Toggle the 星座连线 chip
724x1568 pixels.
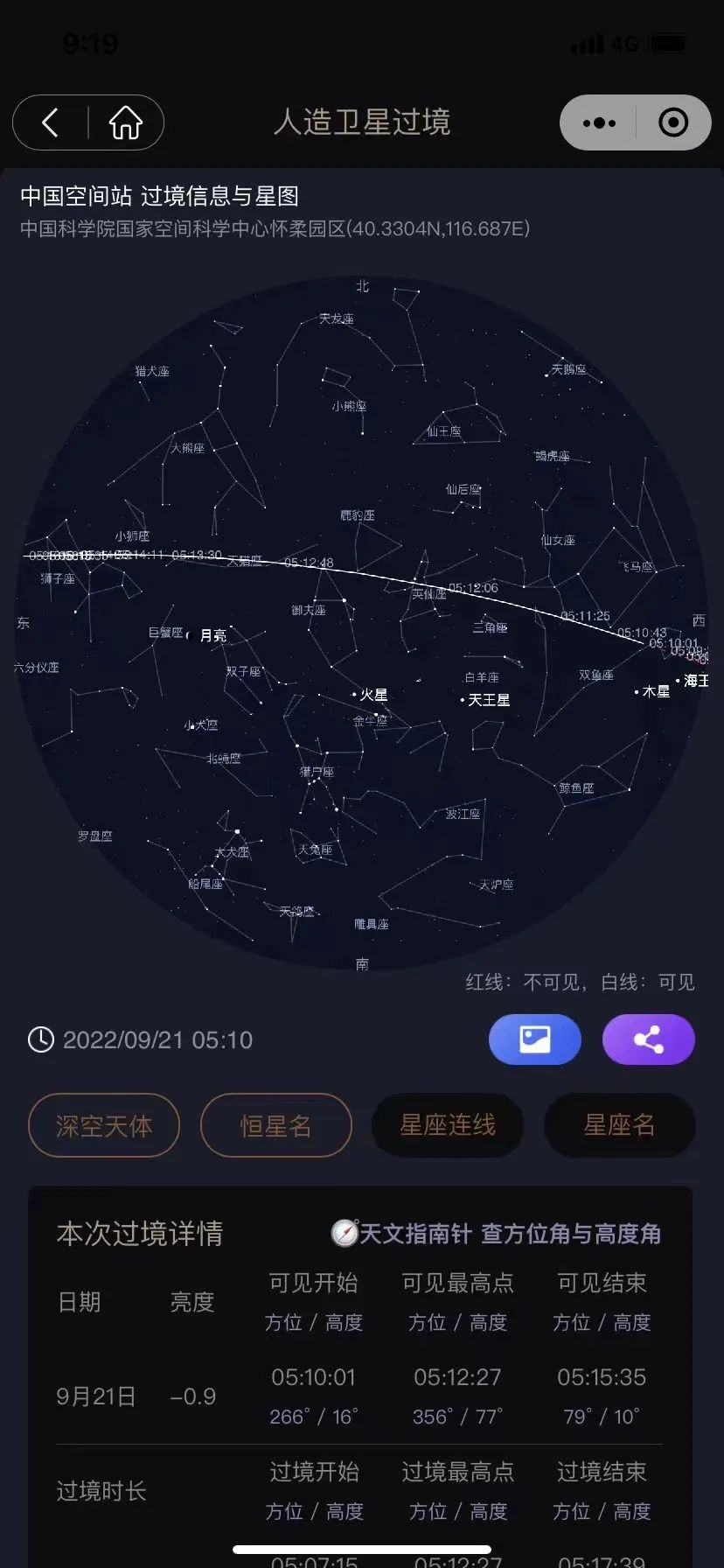click(x=448, y=1125)
